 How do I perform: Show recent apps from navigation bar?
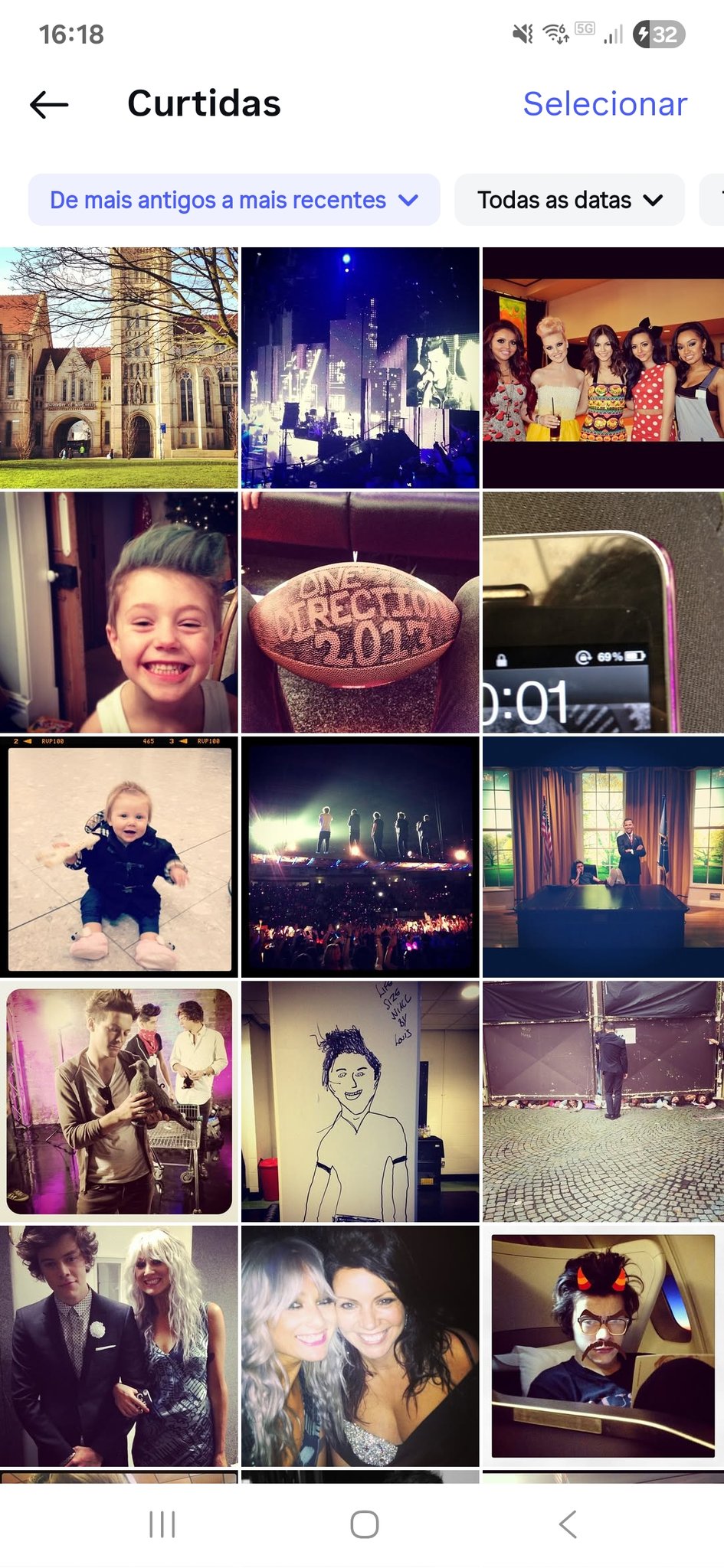[x=162, y=1524]
